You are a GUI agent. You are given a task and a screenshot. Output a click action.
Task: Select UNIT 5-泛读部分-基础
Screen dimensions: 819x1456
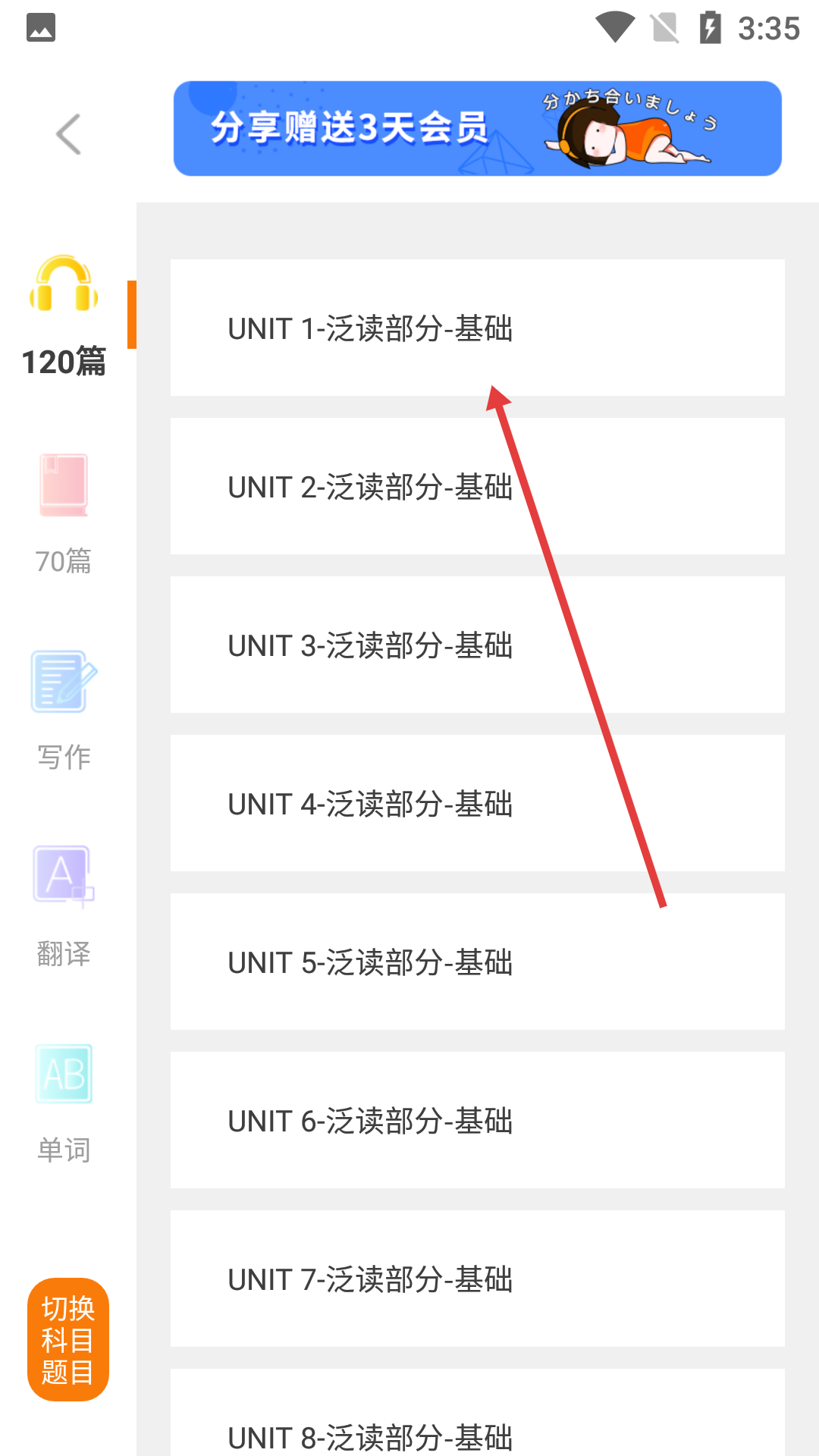tap(477, 962)
